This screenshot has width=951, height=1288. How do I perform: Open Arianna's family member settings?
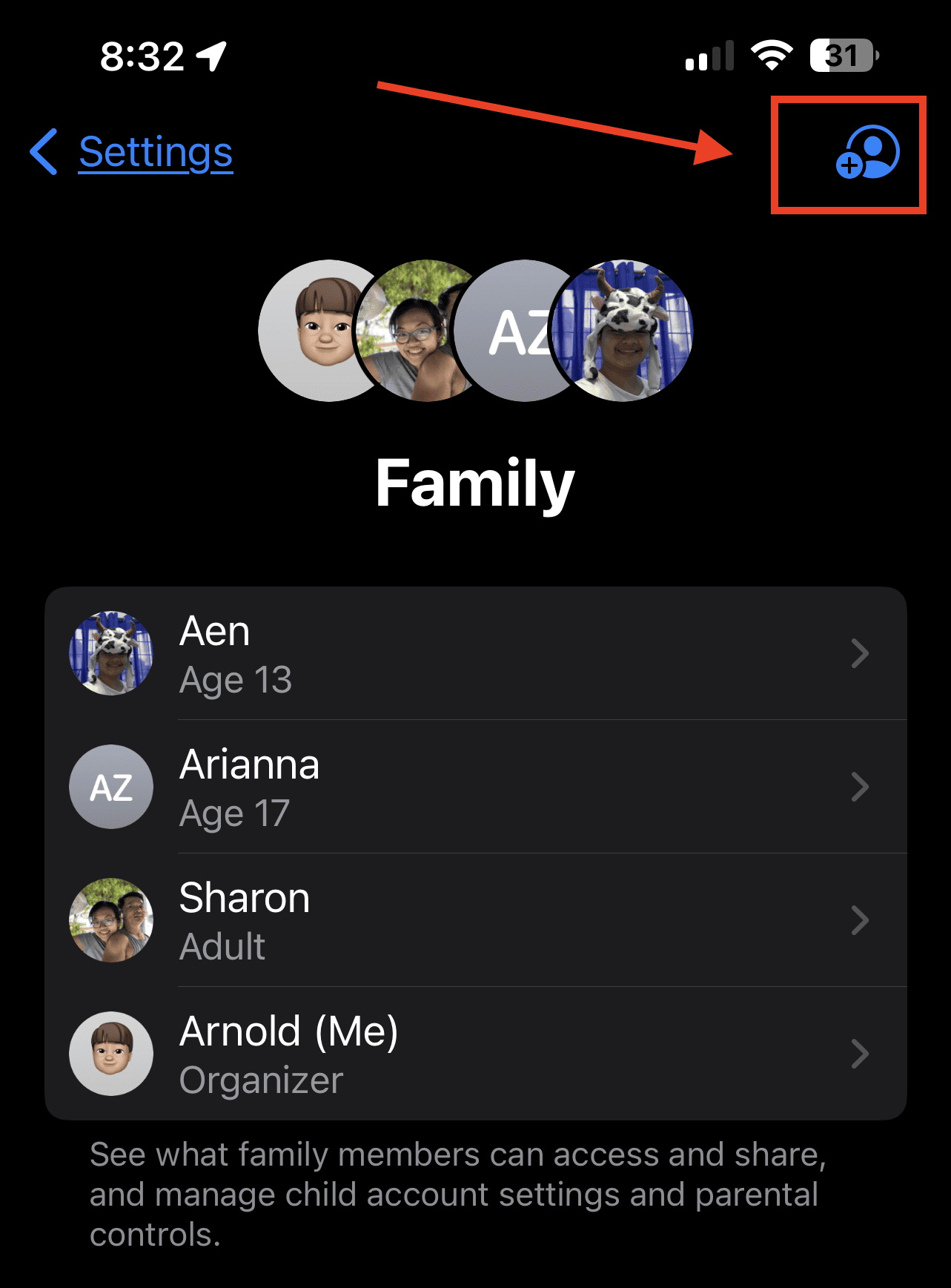(x=474, y=787)
